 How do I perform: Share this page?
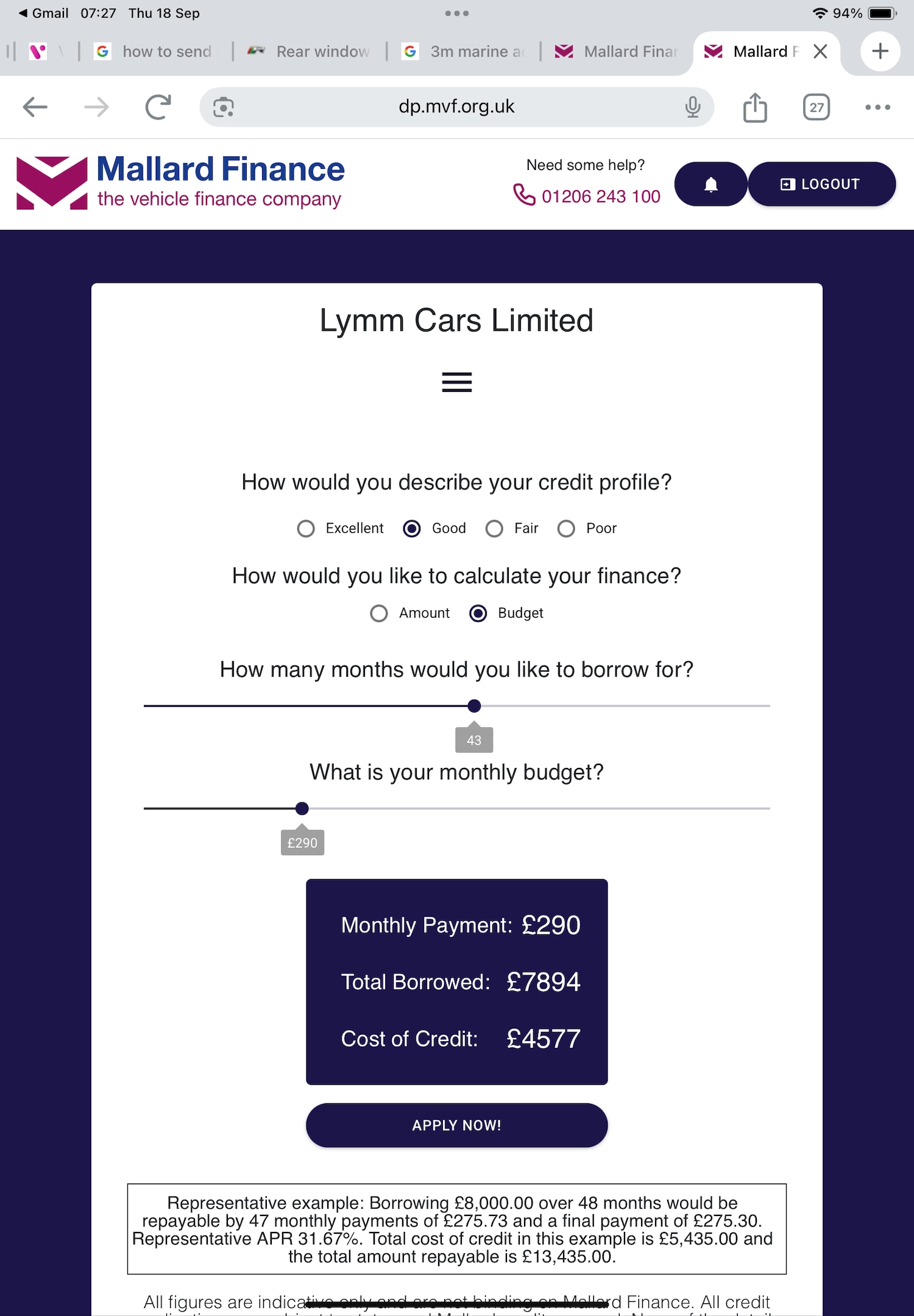[755, 107]
